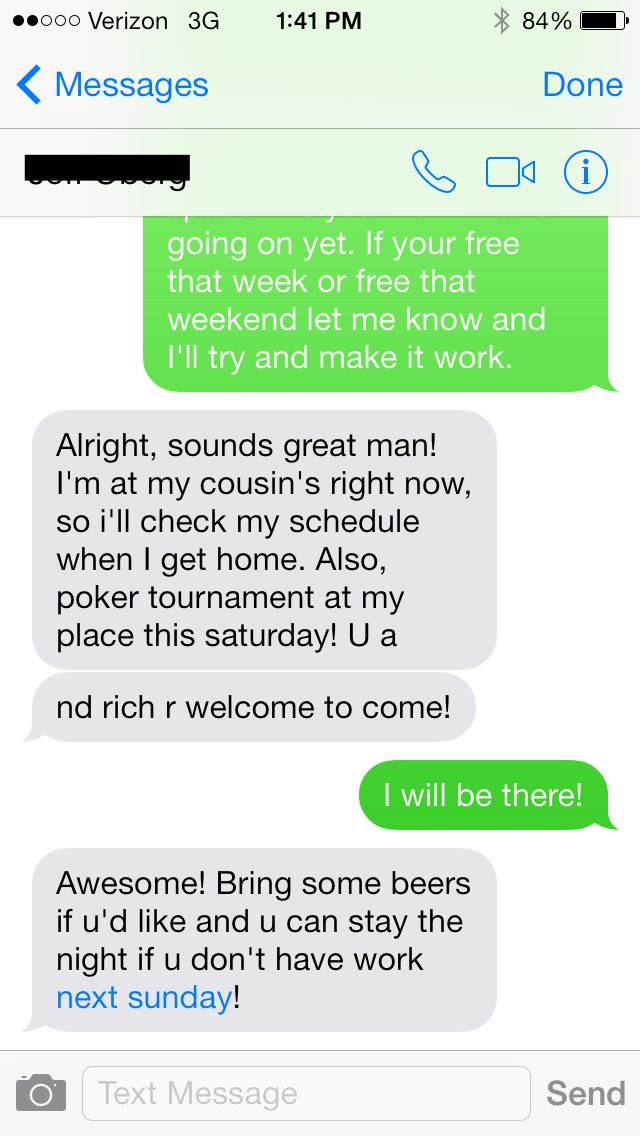Go back to Messages list
The image size is (640, 1136).
point(112,86)
